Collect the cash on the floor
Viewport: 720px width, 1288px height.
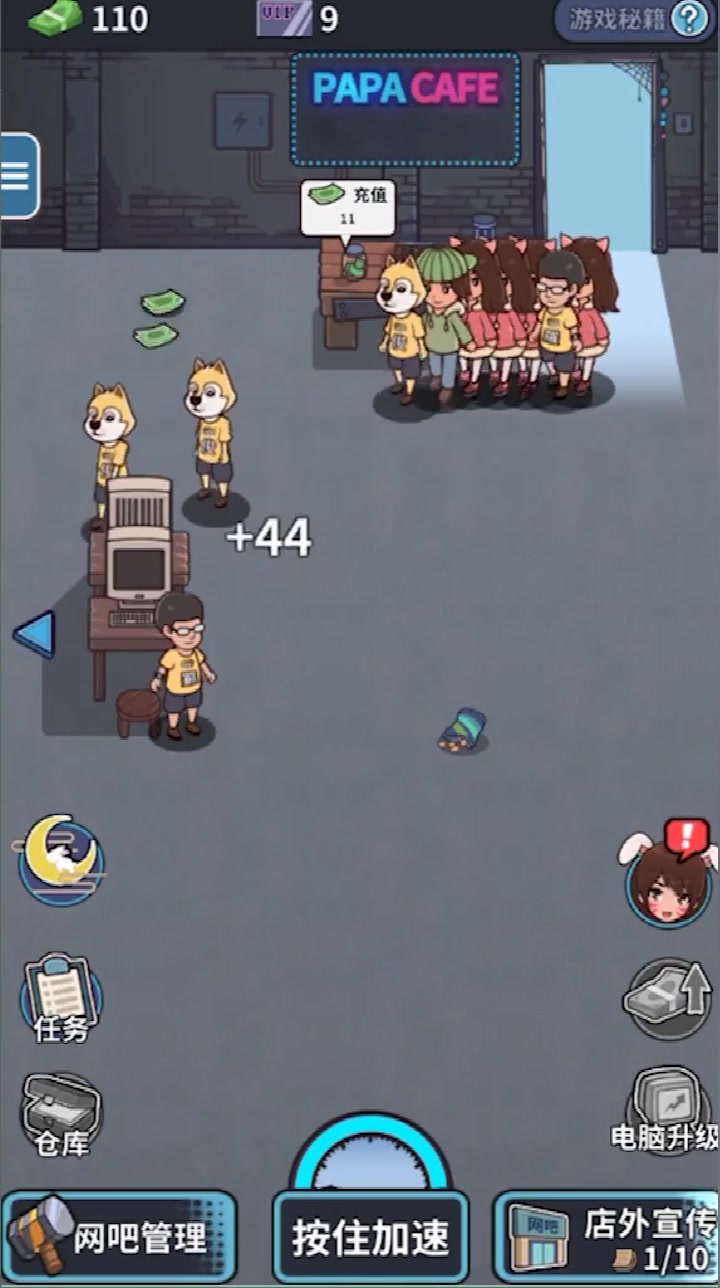click(x=159, y=317)
